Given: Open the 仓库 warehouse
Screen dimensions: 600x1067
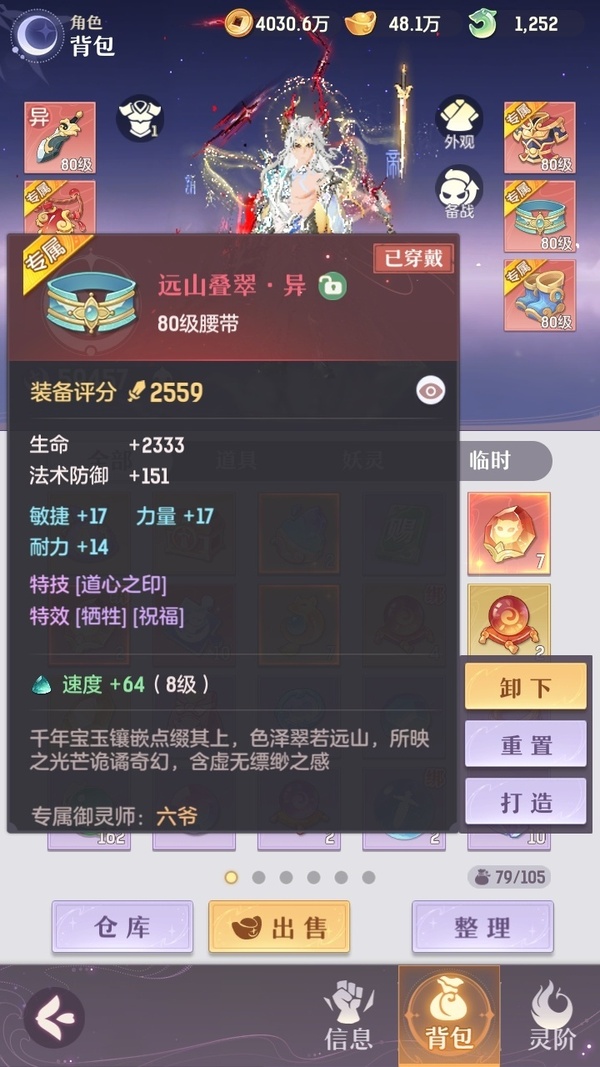Looking at the screenshot, I should point(122,927).
